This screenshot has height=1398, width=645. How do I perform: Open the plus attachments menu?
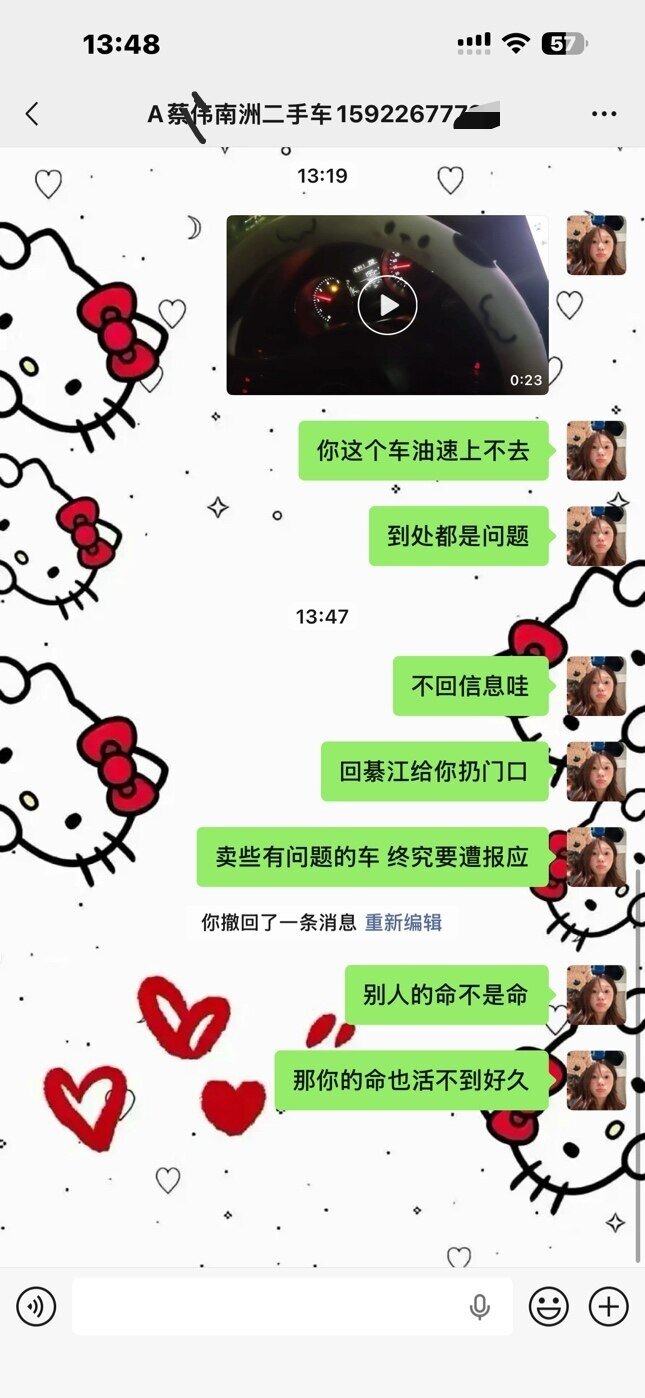coord(608,1306)
